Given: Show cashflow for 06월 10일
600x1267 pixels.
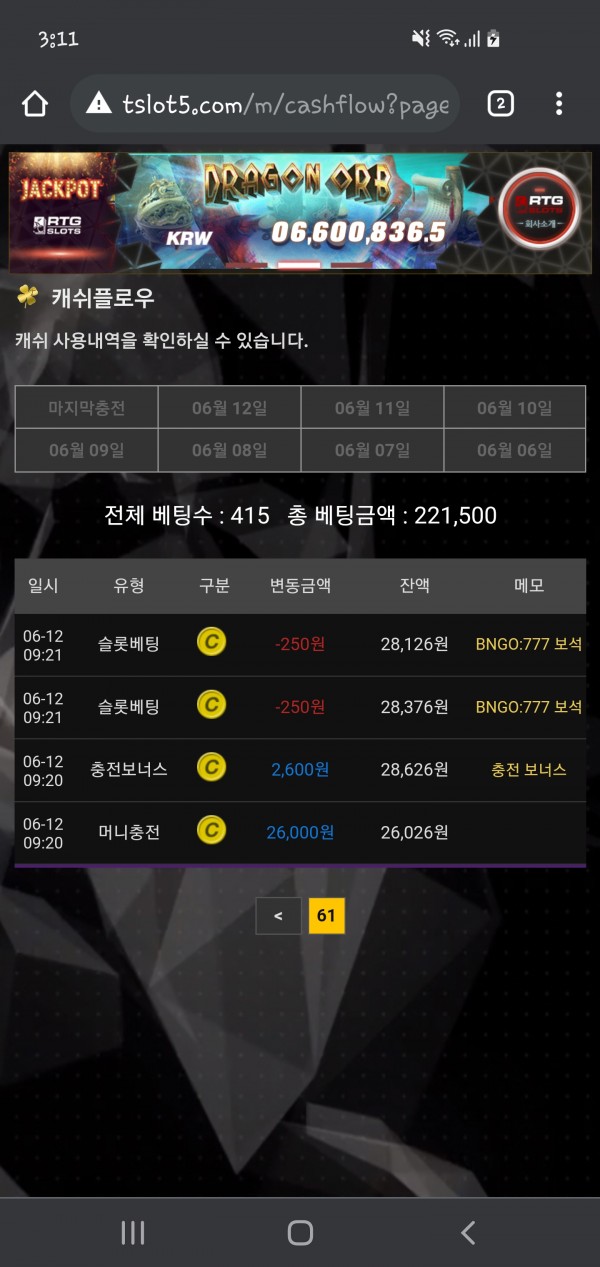Looking at the screenshot, I should click(514, 408).
